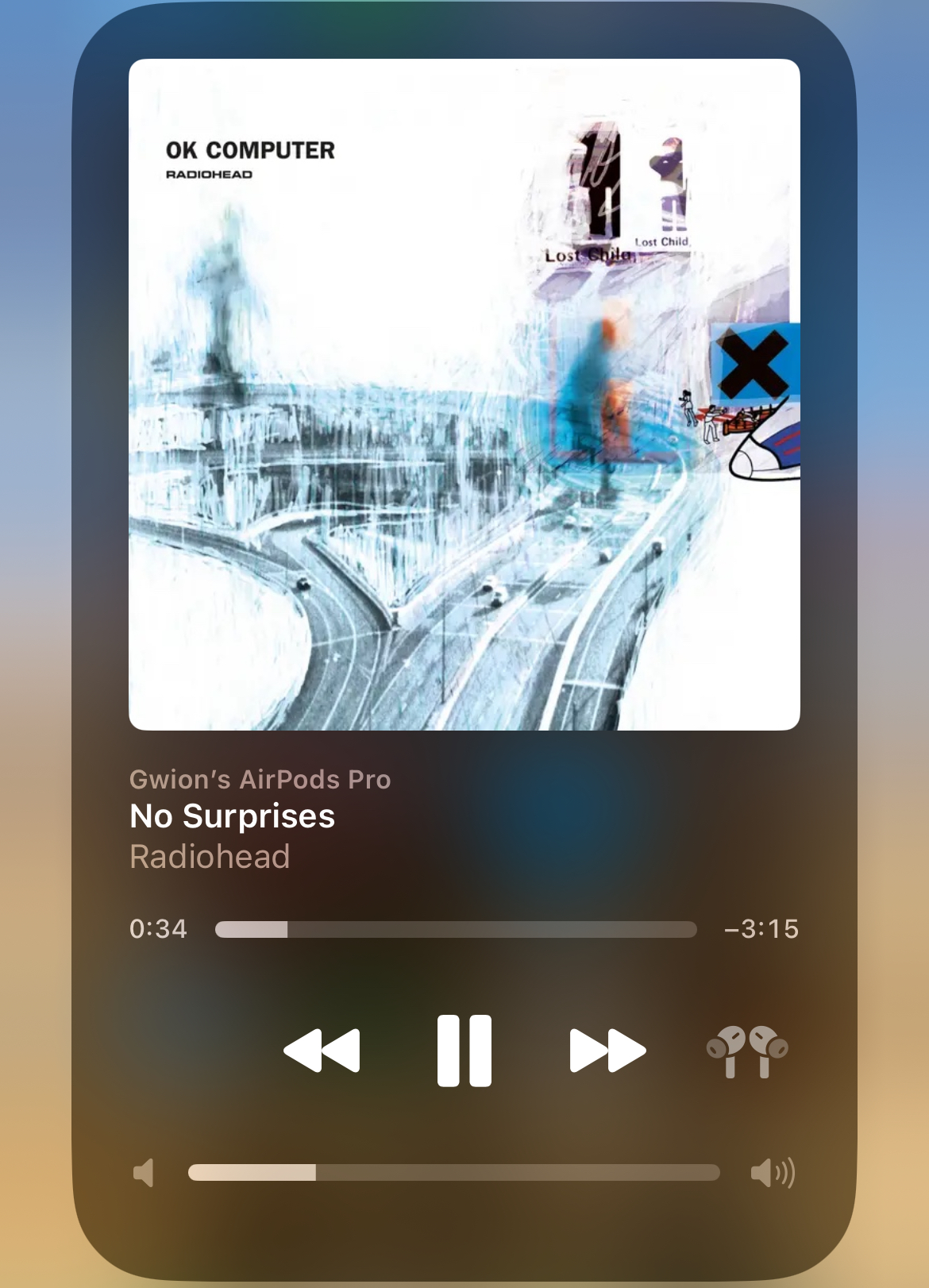Tap the volume slider bar
This screenshot has width=929, height=1288.
453,1172
